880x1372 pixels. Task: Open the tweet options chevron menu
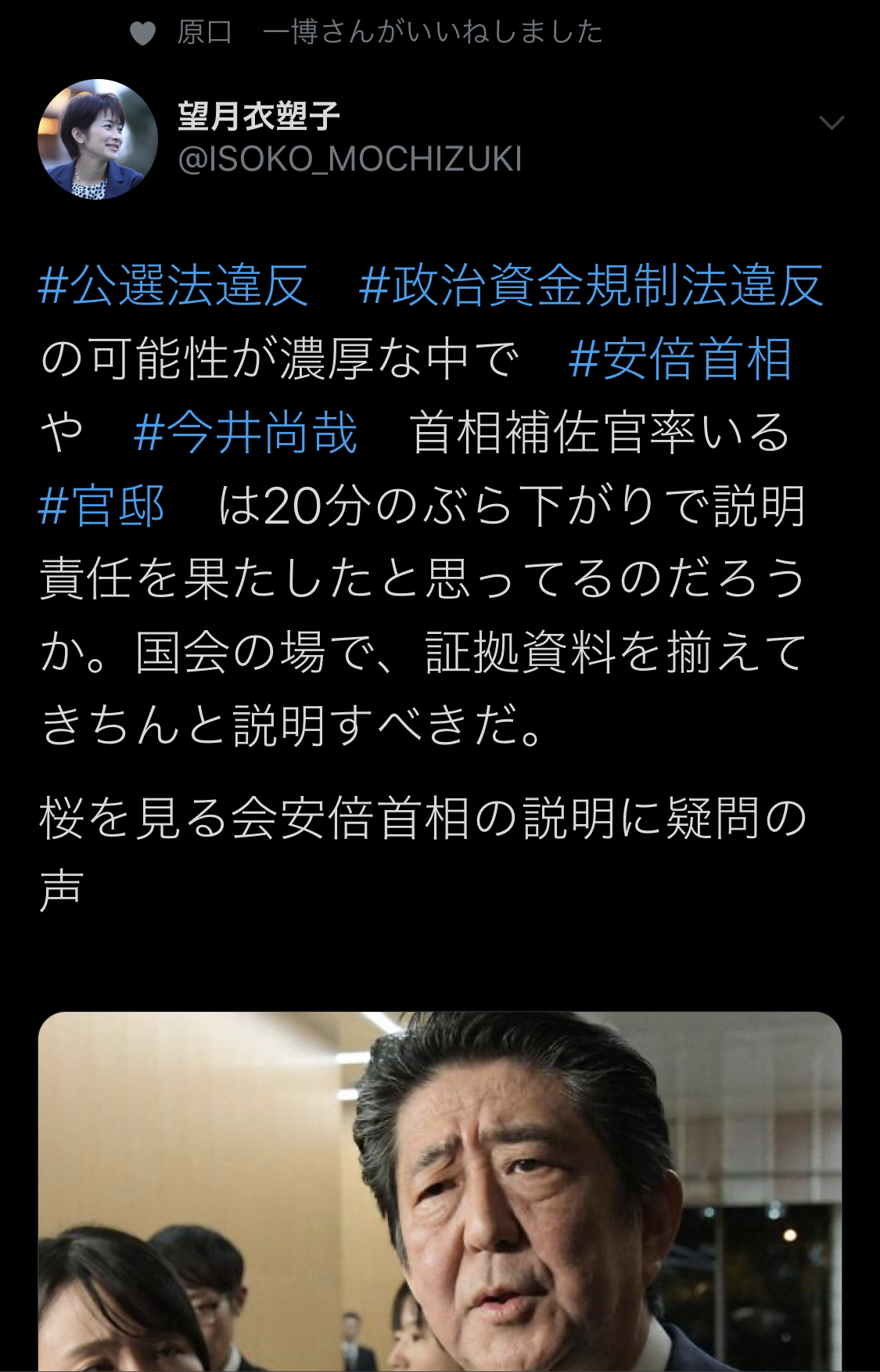click(831, 123)
